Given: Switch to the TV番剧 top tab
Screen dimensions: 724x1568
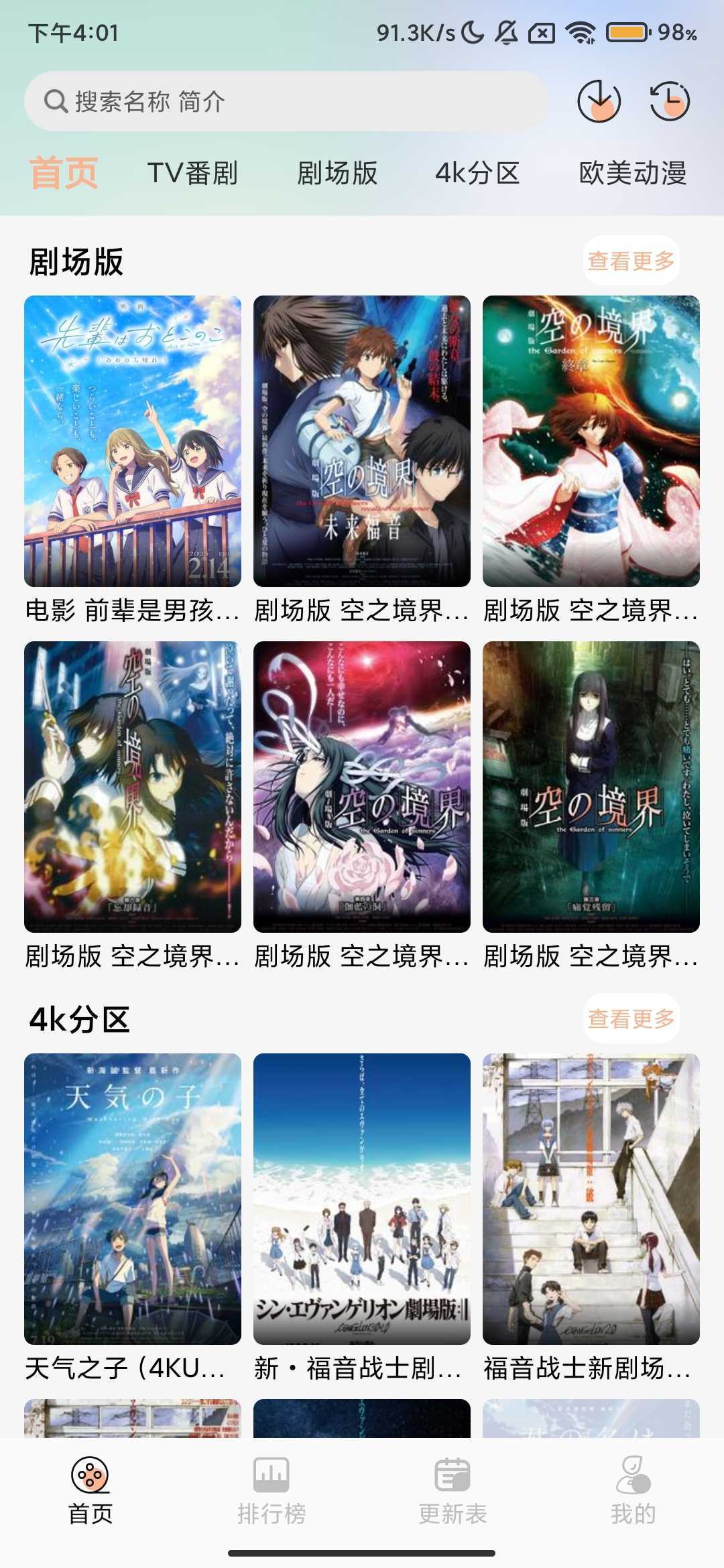Looking at the screenshot, I should [192, 173].
